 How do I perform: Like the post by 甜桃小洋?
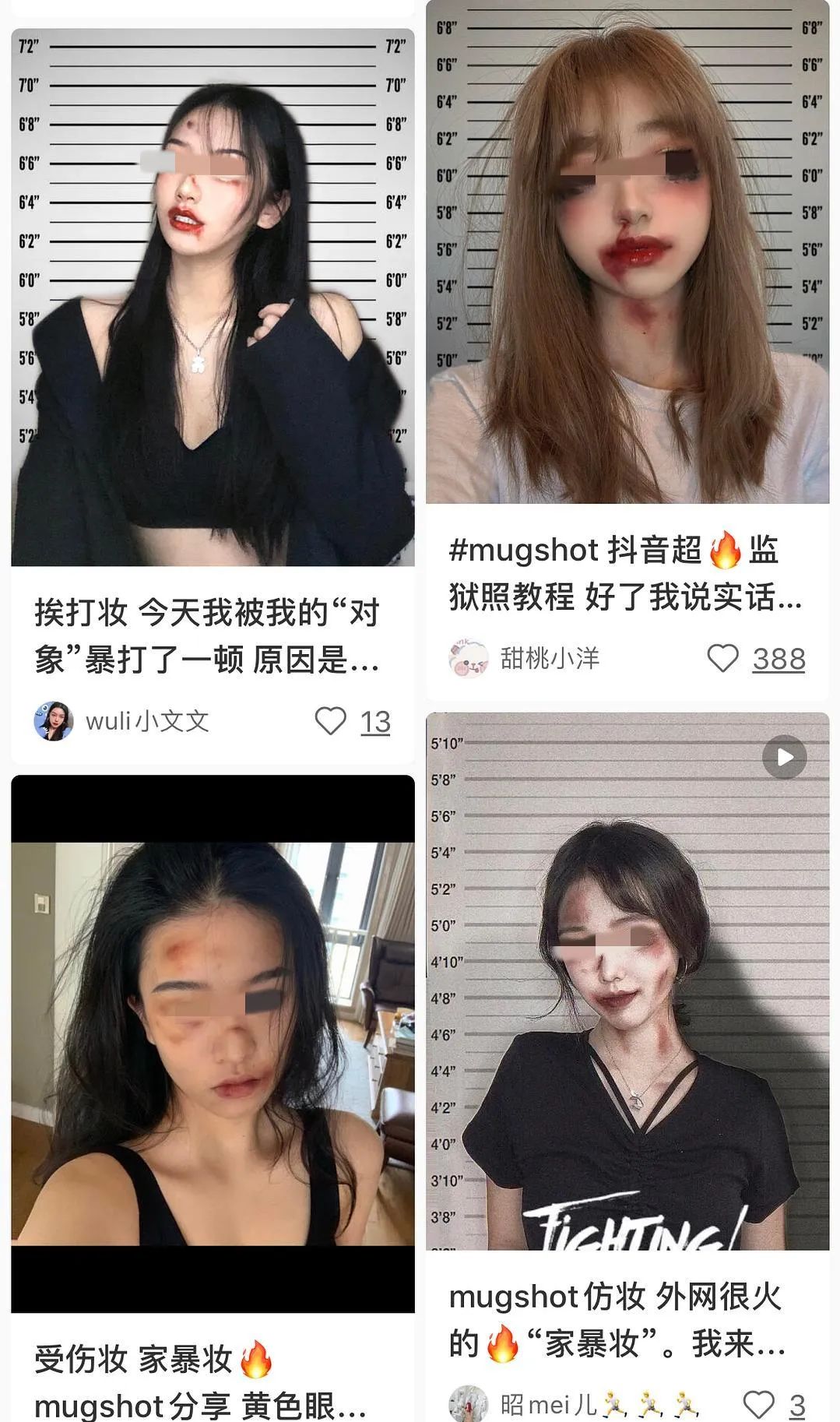click(x=722, y=659)
